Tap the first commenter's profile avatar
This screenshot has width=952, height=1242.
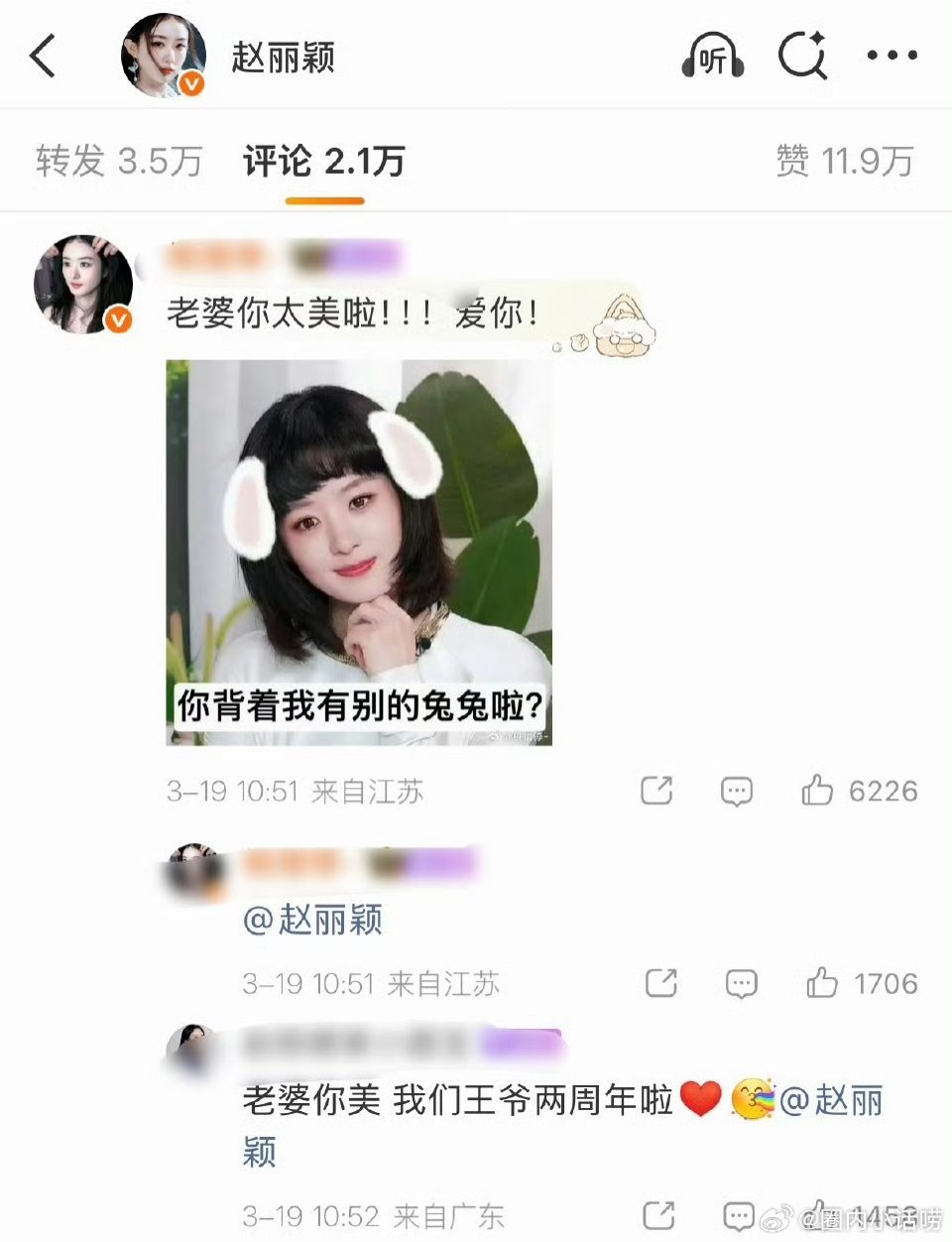pos(83,283)
